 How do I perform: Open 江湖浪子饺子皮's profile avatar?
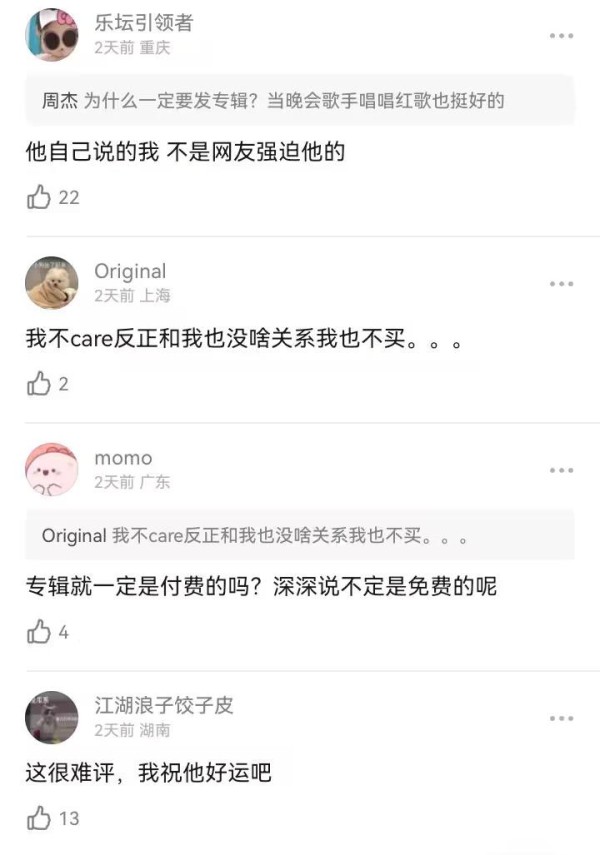(51, 717)
